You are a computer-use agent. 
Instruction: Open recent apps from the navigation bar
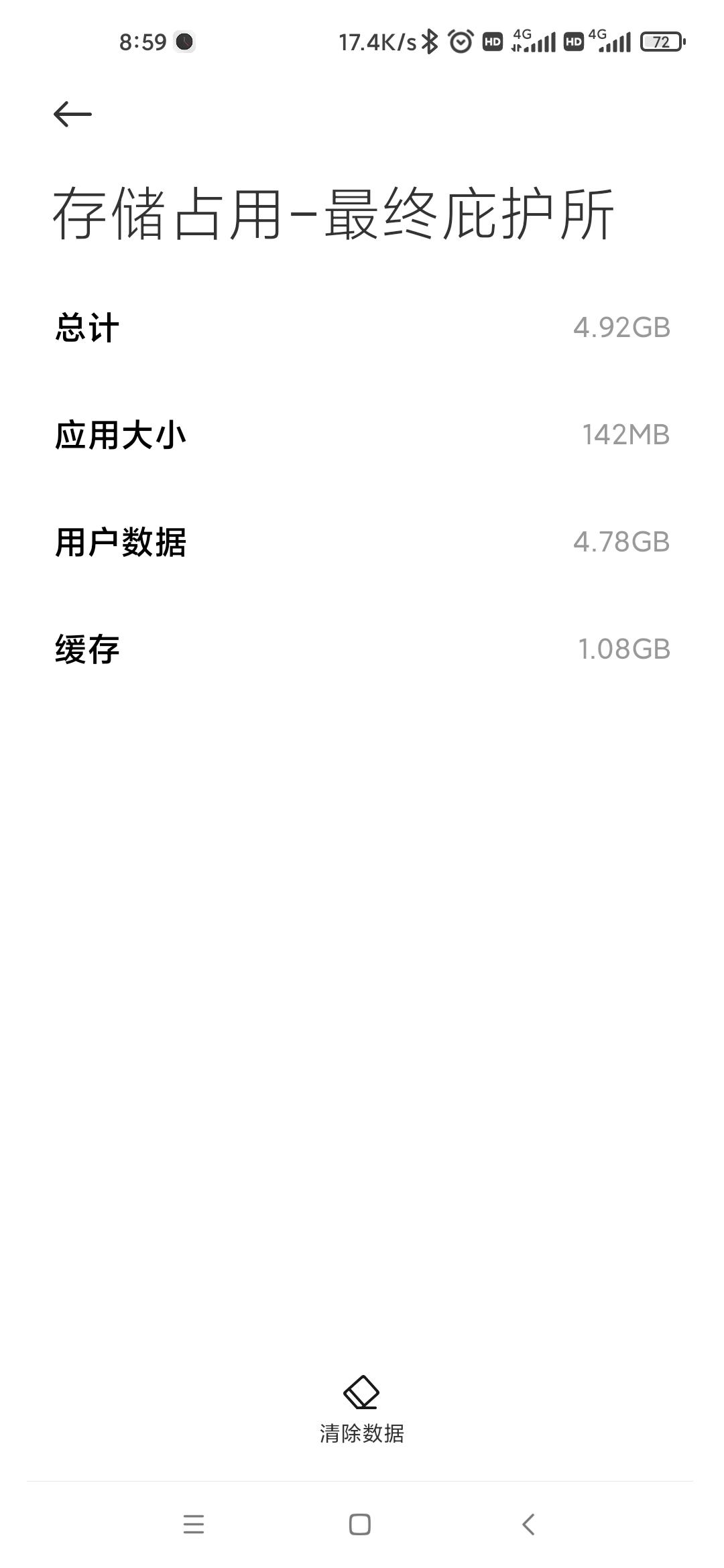pos(194,1524)
